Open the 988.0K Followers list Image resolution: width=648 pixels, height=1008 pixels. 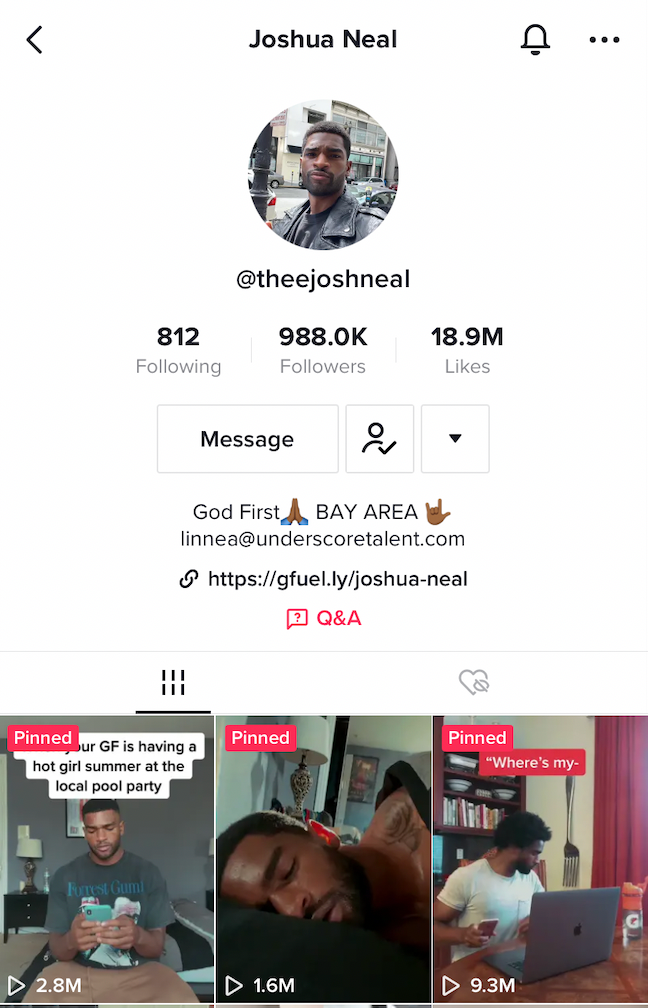point(323,350)
